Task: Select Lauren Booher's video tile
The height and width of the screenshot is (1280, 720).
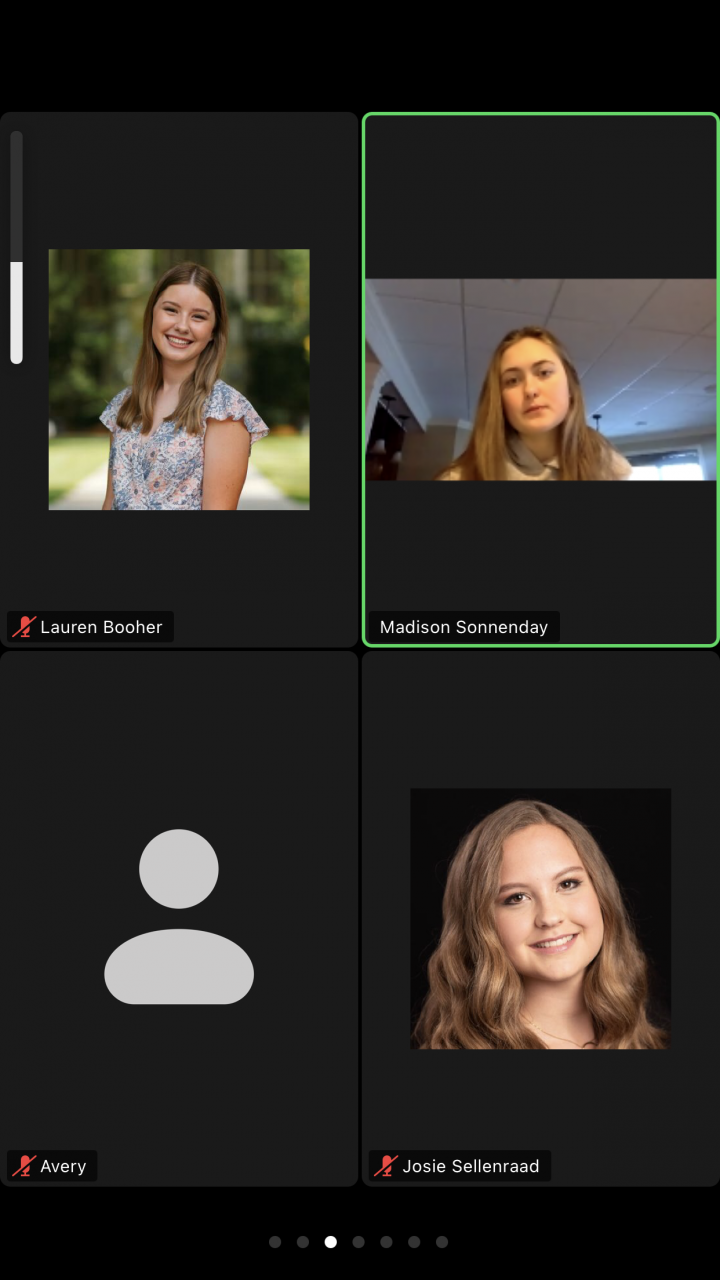Action: (179, 380)
